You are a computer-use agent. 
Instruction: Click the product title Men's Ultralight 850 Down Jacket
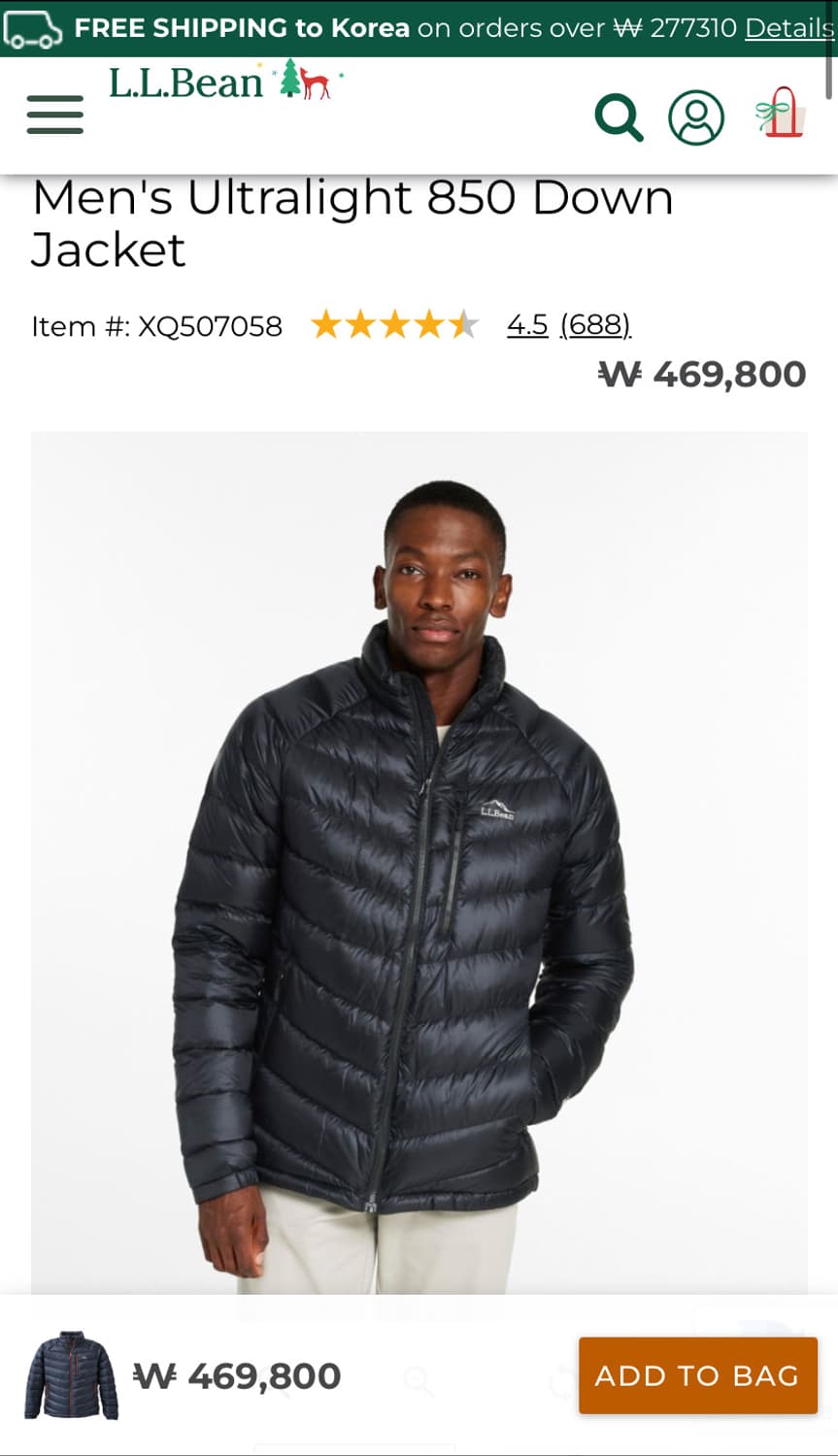tap(352, 221)
